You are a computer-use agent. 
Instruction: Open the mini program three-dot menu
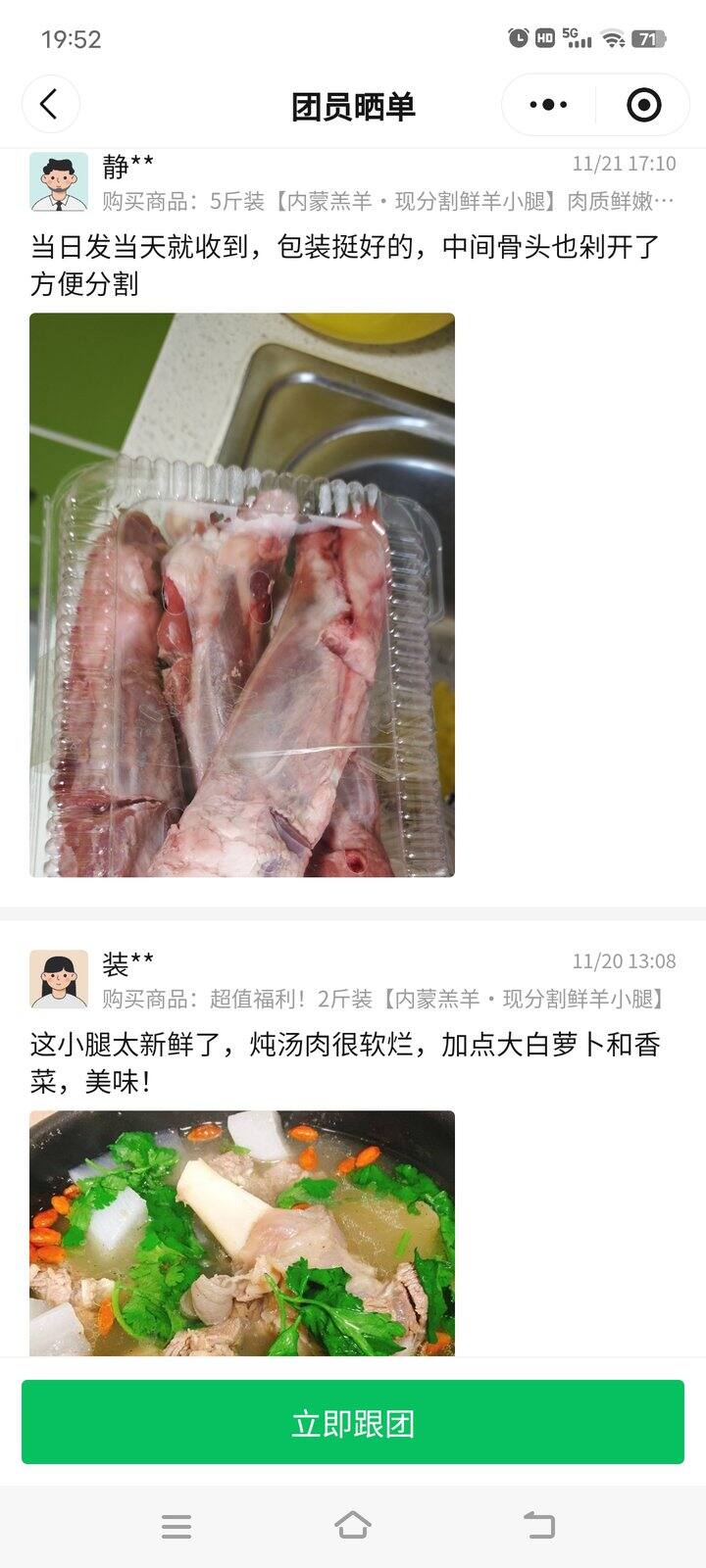click(x=548, y=104)
